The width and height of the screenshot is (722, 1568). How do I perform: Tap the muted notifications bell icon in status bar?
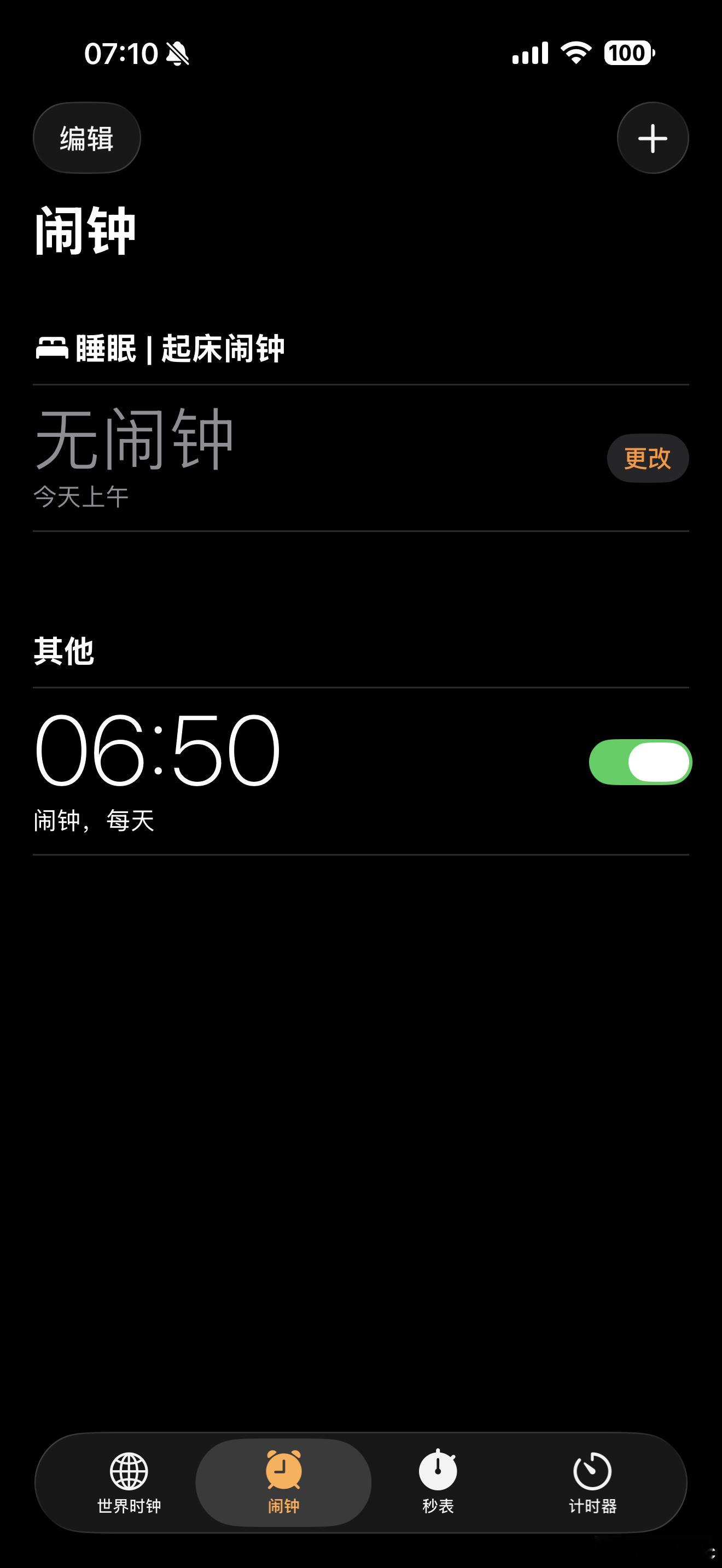pos(178,55)
